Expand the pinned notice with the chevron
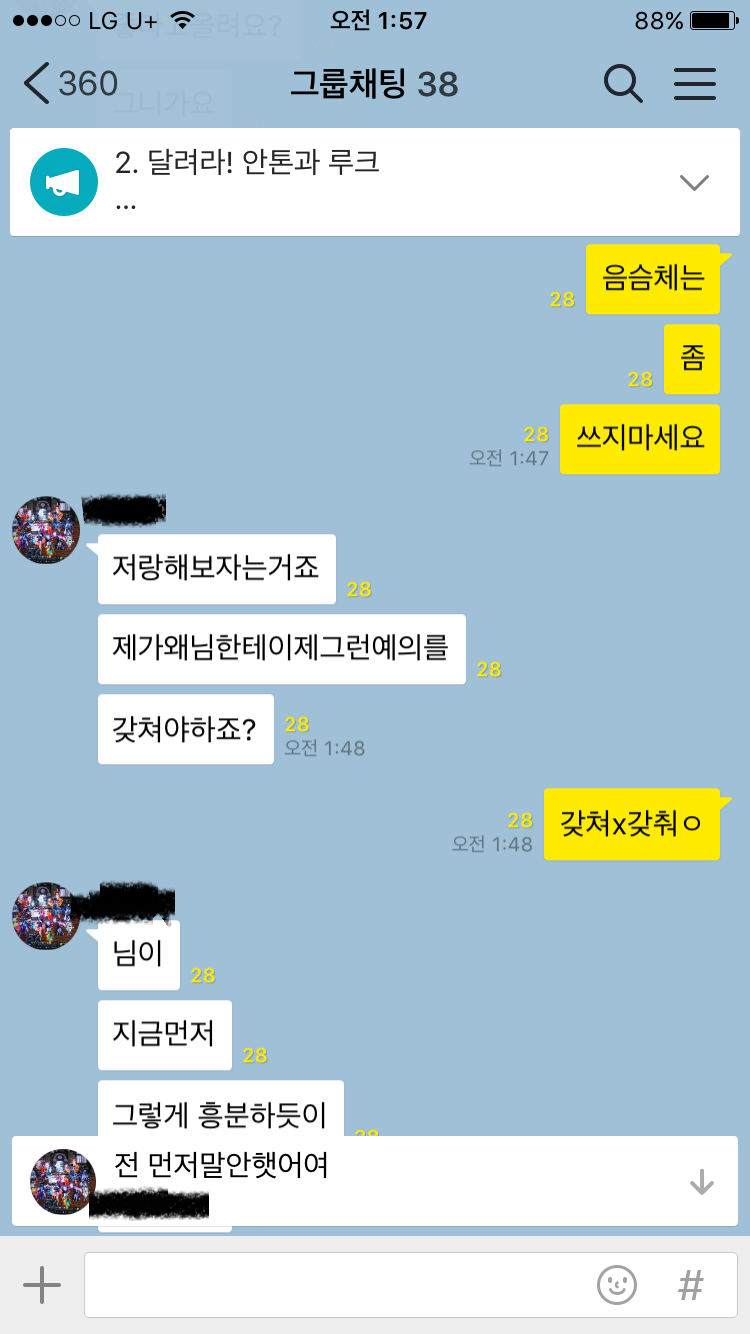 point(693,182)
